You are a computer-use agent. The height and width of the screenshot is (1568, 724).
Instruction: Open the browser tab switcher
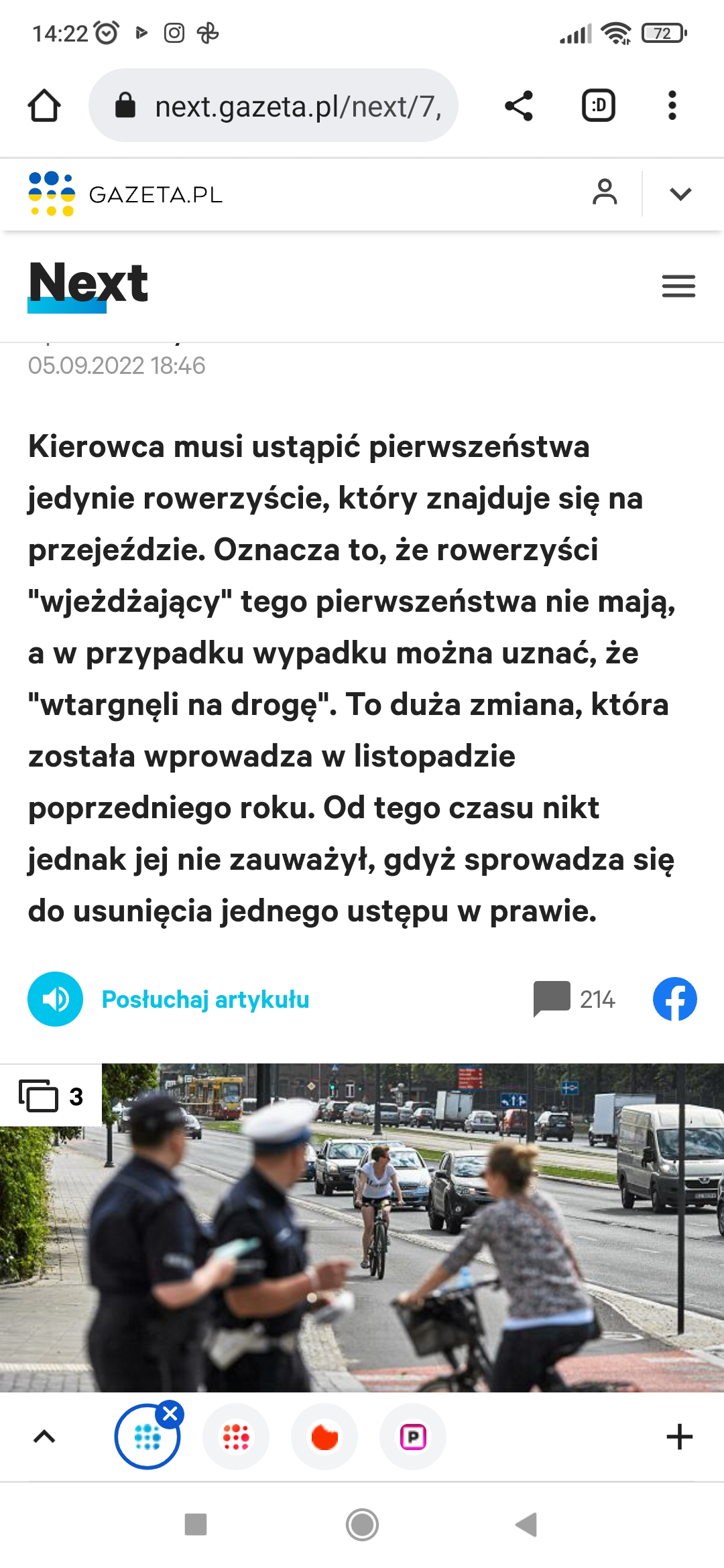(x=598, y=106)
